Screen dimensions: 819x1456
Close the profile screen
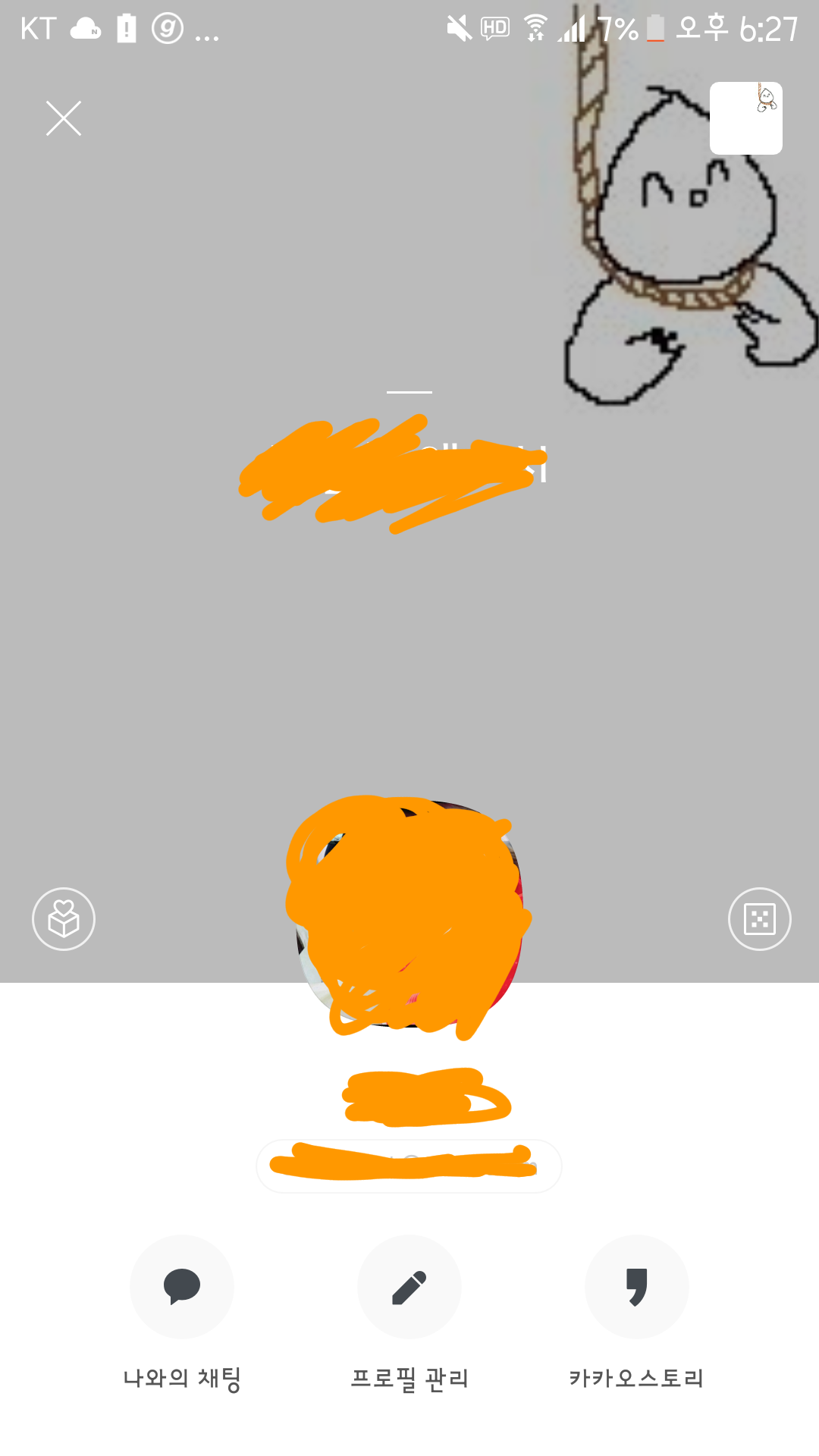tap(64, 118)
